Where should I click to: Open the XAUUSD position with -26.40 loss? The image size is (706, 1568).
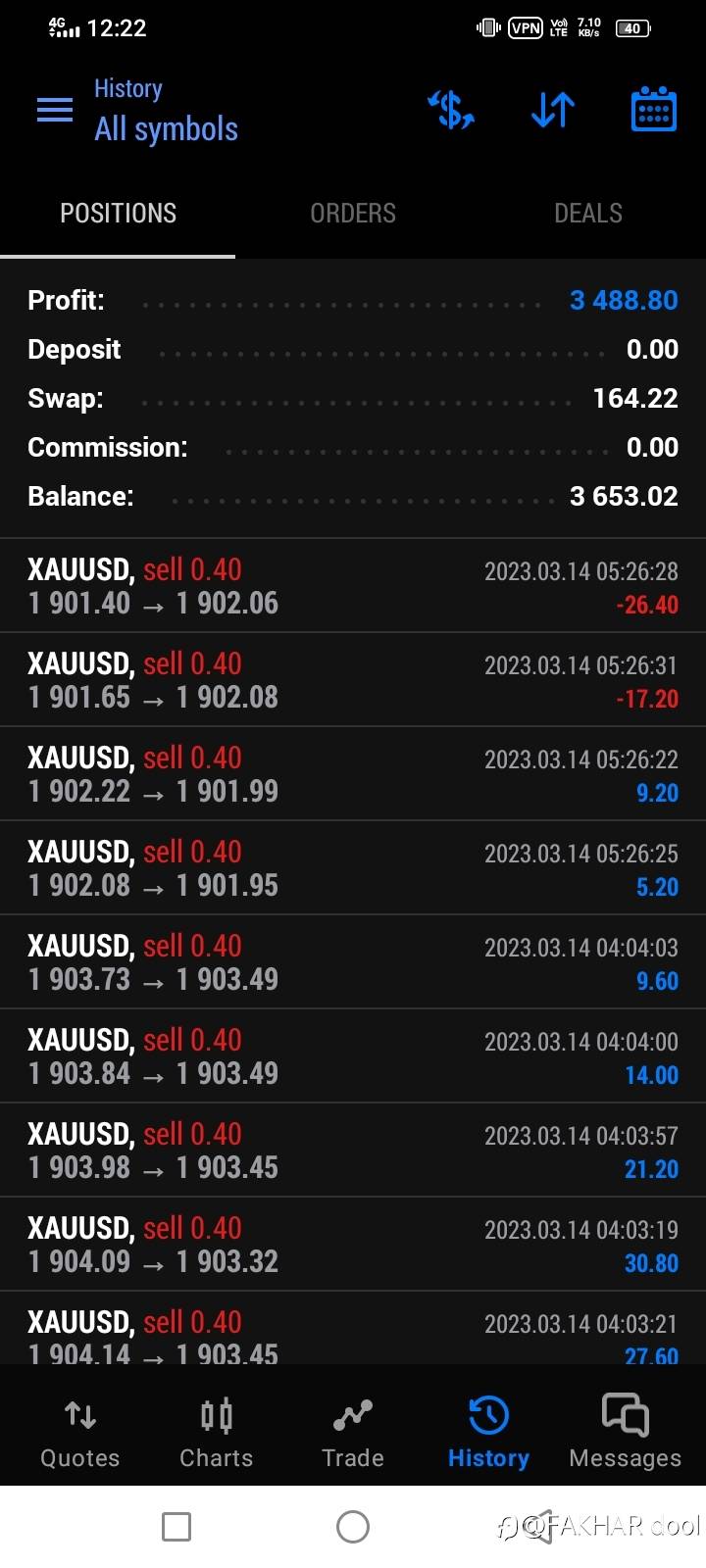click(x=353, y=586)
